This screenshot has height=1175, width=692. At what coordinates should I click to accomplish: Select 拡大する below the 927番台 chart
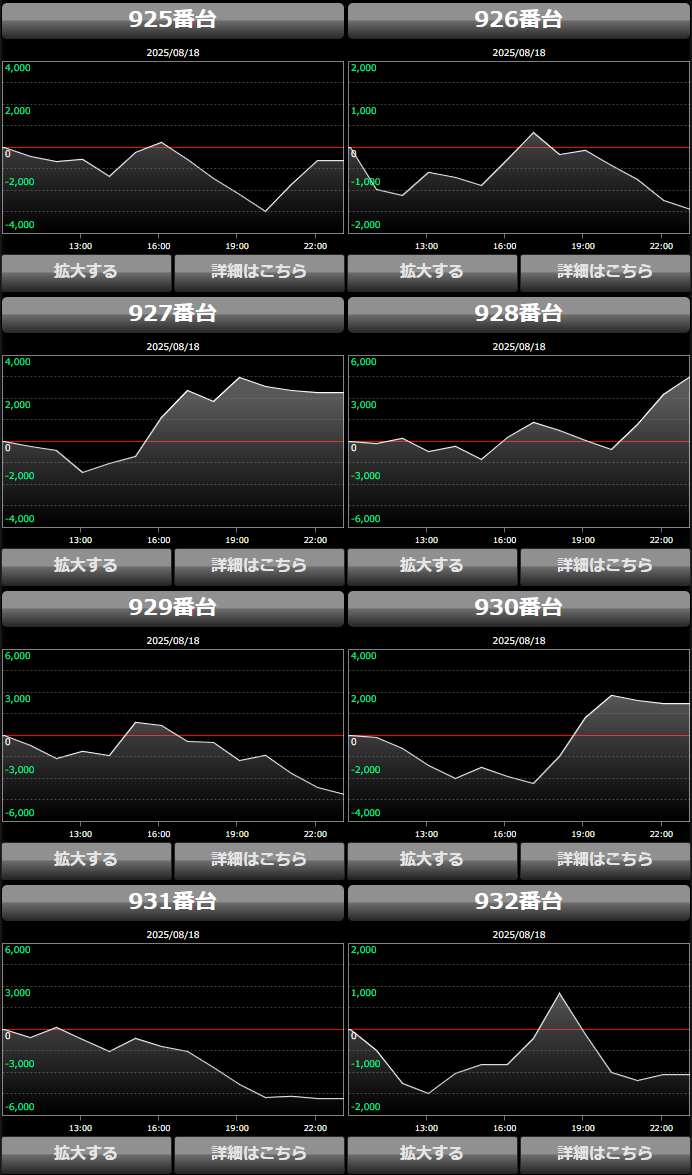pos(86,567)
